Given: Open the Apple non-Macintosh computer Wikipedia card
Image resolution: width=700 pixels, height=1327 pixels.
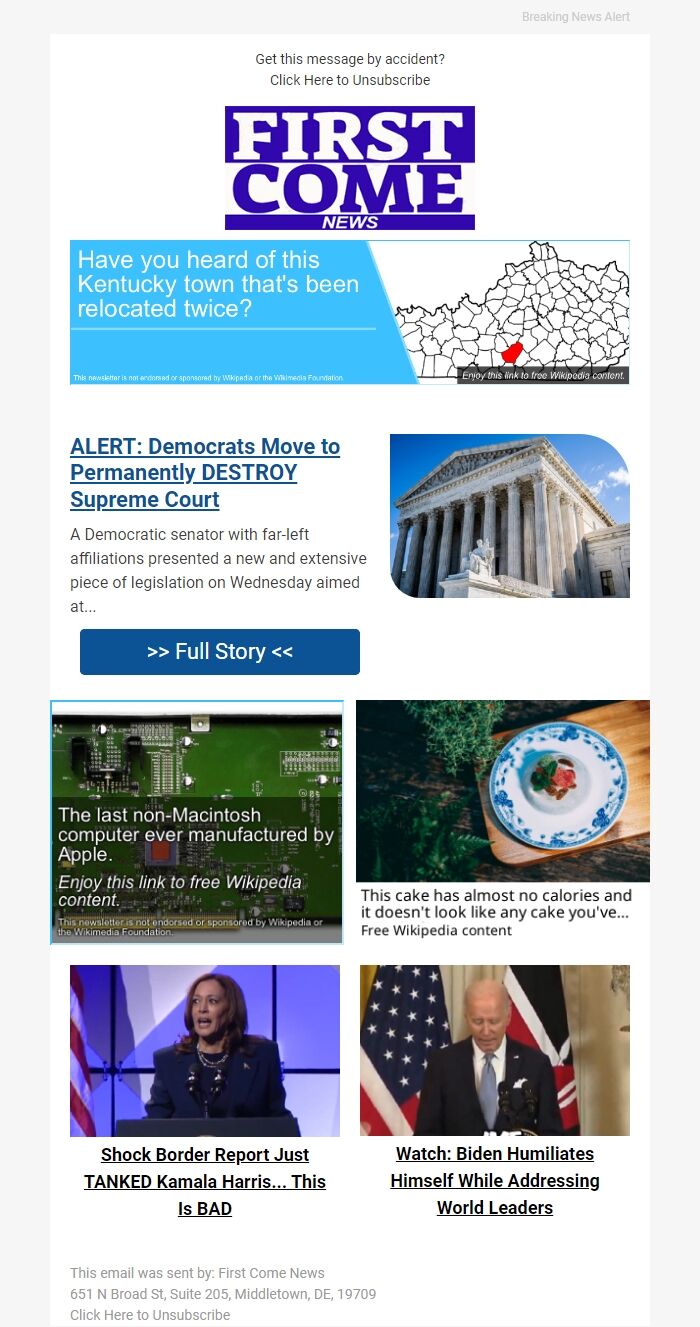Looking at the screenshot, I should click(x=197, y=822).
